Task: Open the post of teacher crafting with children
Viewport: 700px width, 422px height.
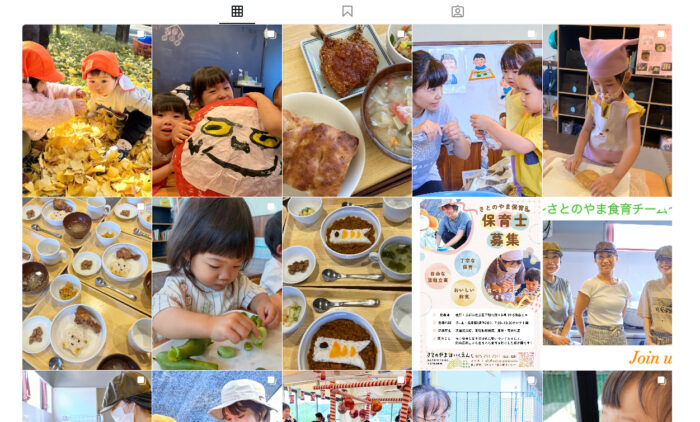Action: [476, 110]
